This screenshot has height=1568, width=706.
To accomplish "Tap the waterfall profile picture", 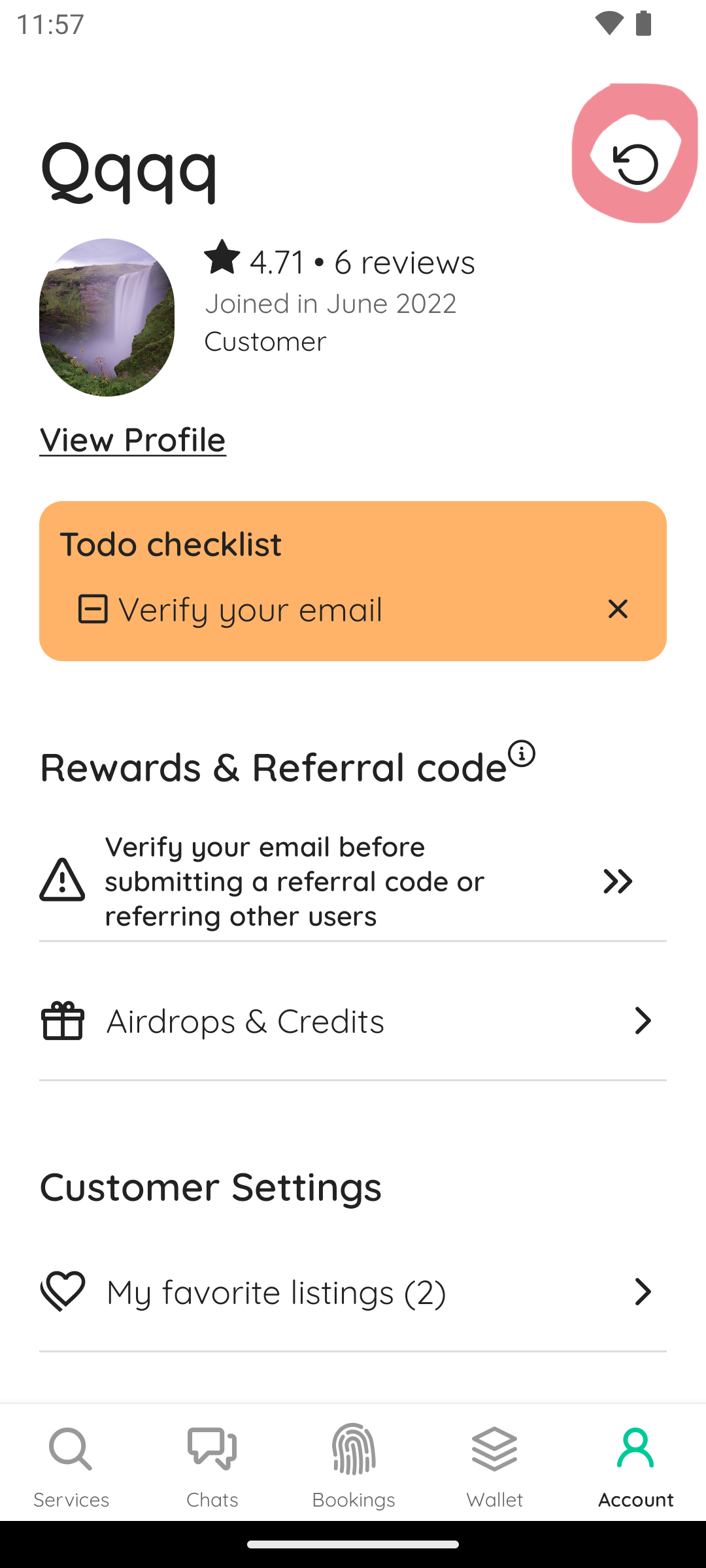I will coord(107,318).
